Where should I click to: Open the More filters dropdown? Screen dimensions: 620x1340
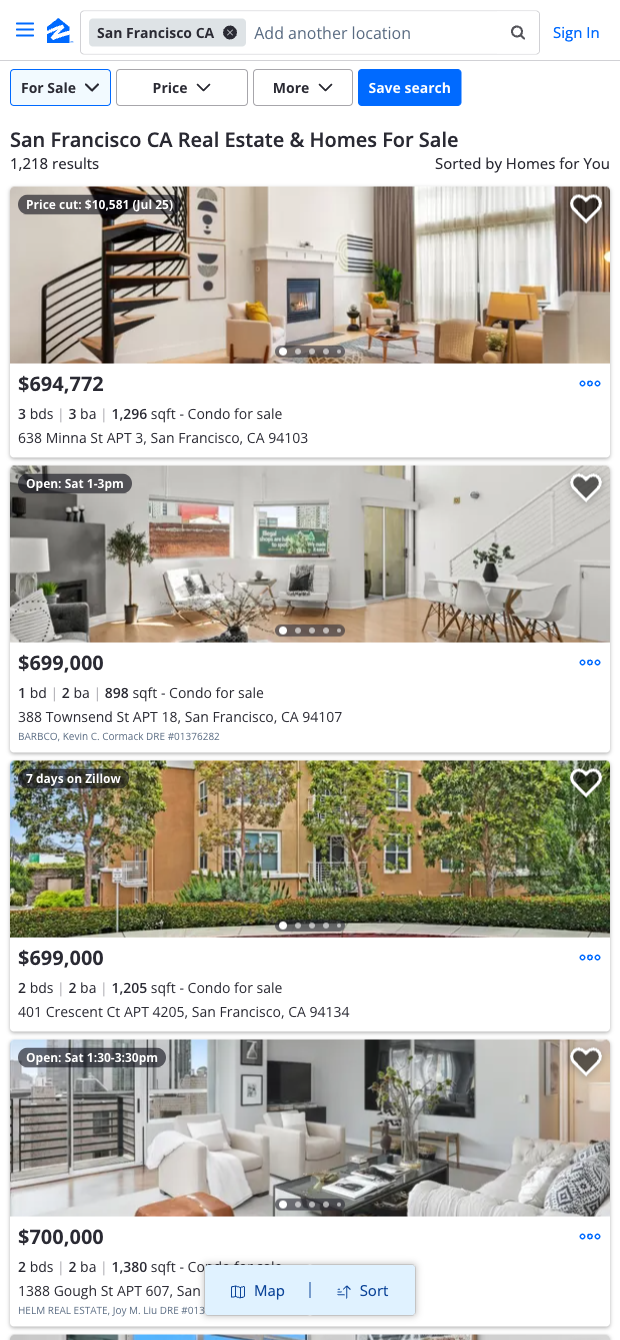tap(302, 88)
